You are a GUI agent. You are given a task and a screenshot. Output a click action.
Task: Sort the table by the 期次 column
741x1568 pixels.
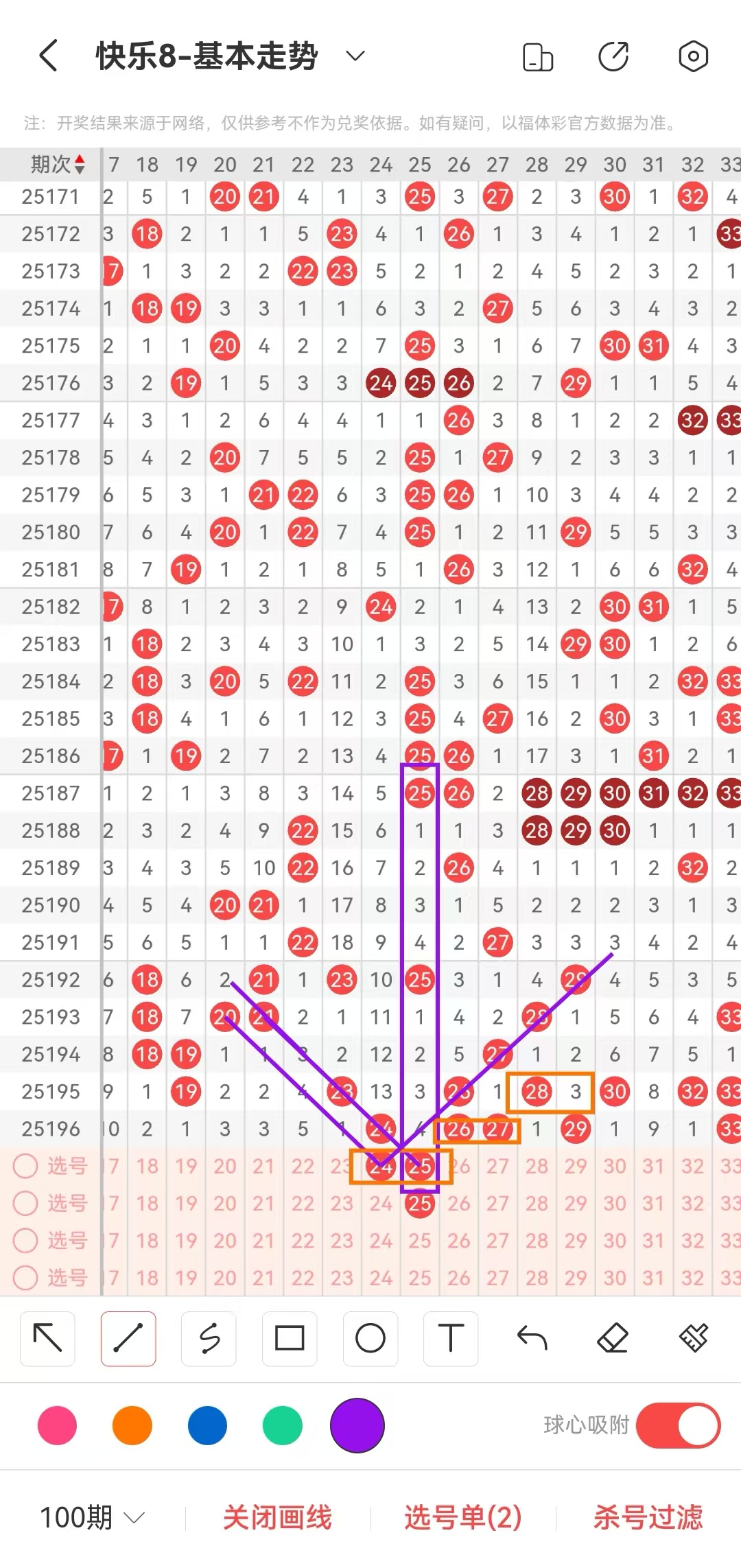pyautogui.click(x=58, y=165)
